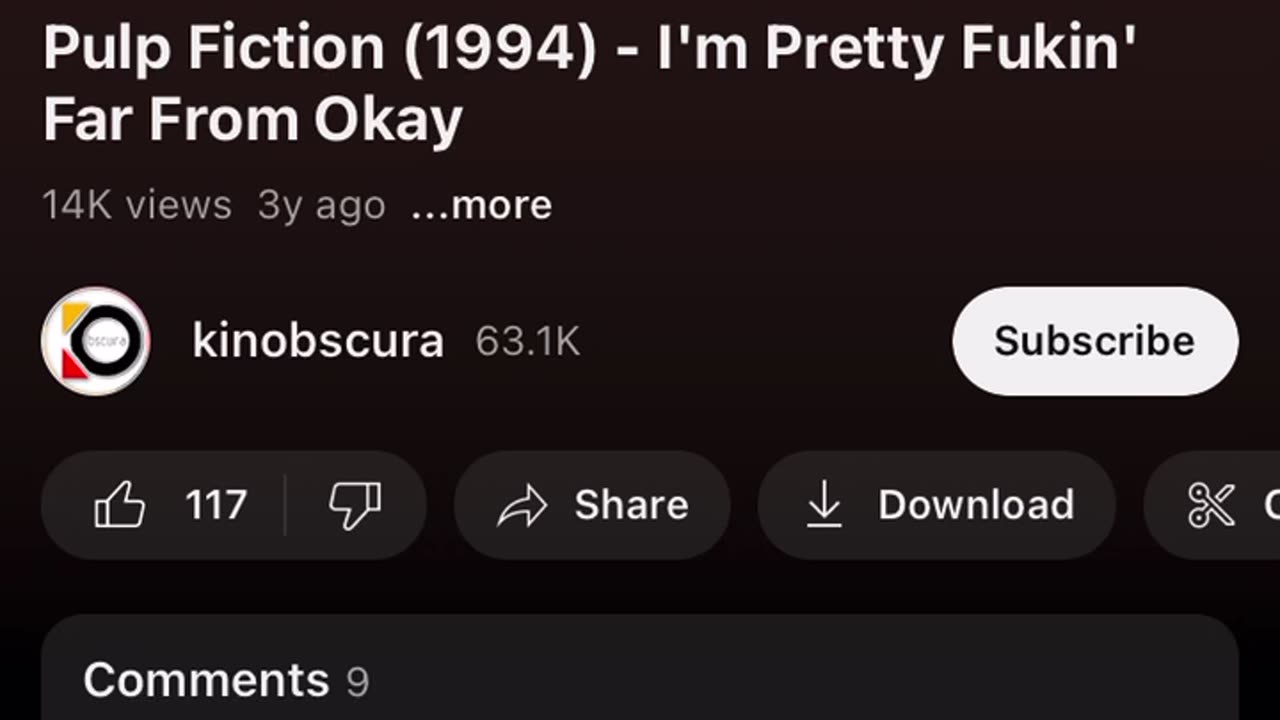The image size is (1280, 720).
Task: Open kinobscura channel avatar
Action: click(96, 341)
